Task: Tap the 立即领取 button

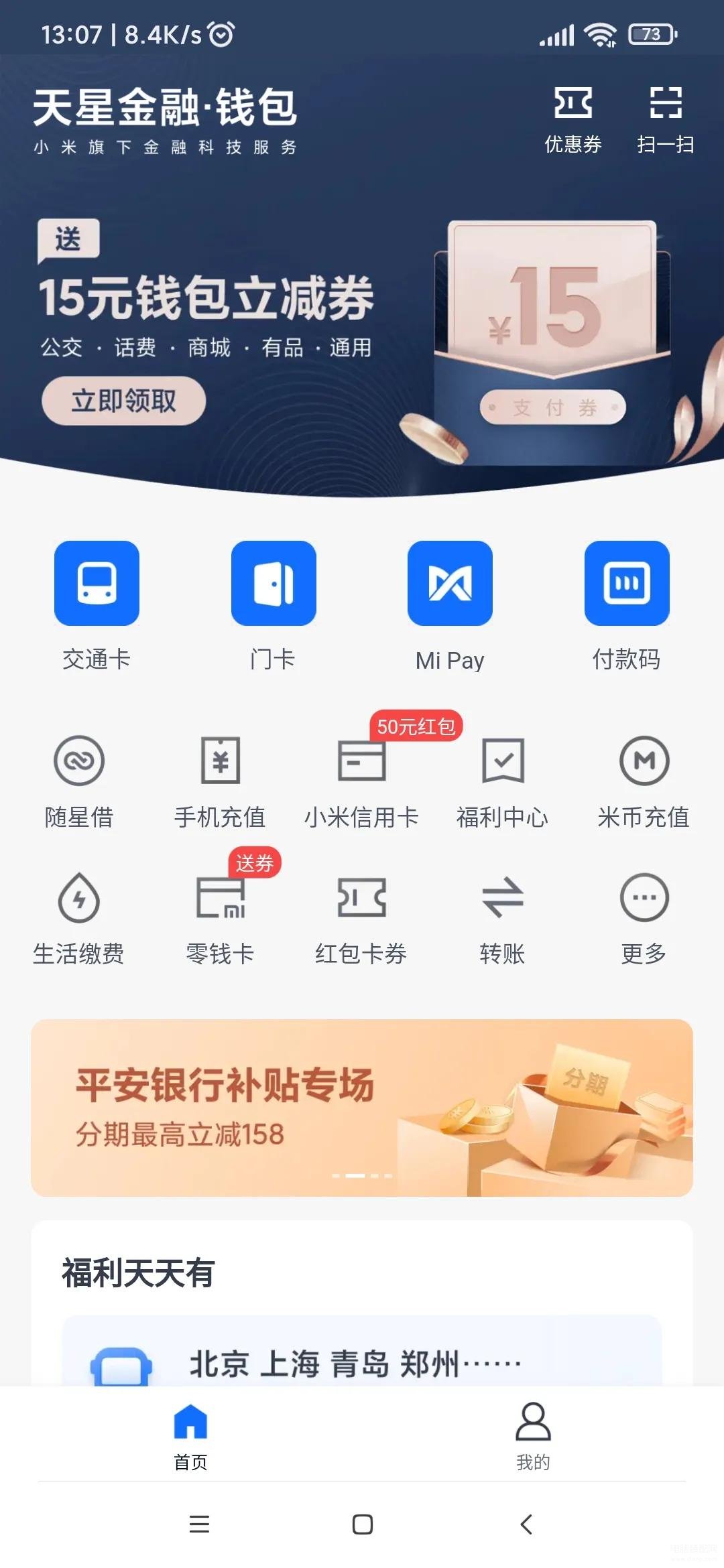Action: click(x=124, y=401)
